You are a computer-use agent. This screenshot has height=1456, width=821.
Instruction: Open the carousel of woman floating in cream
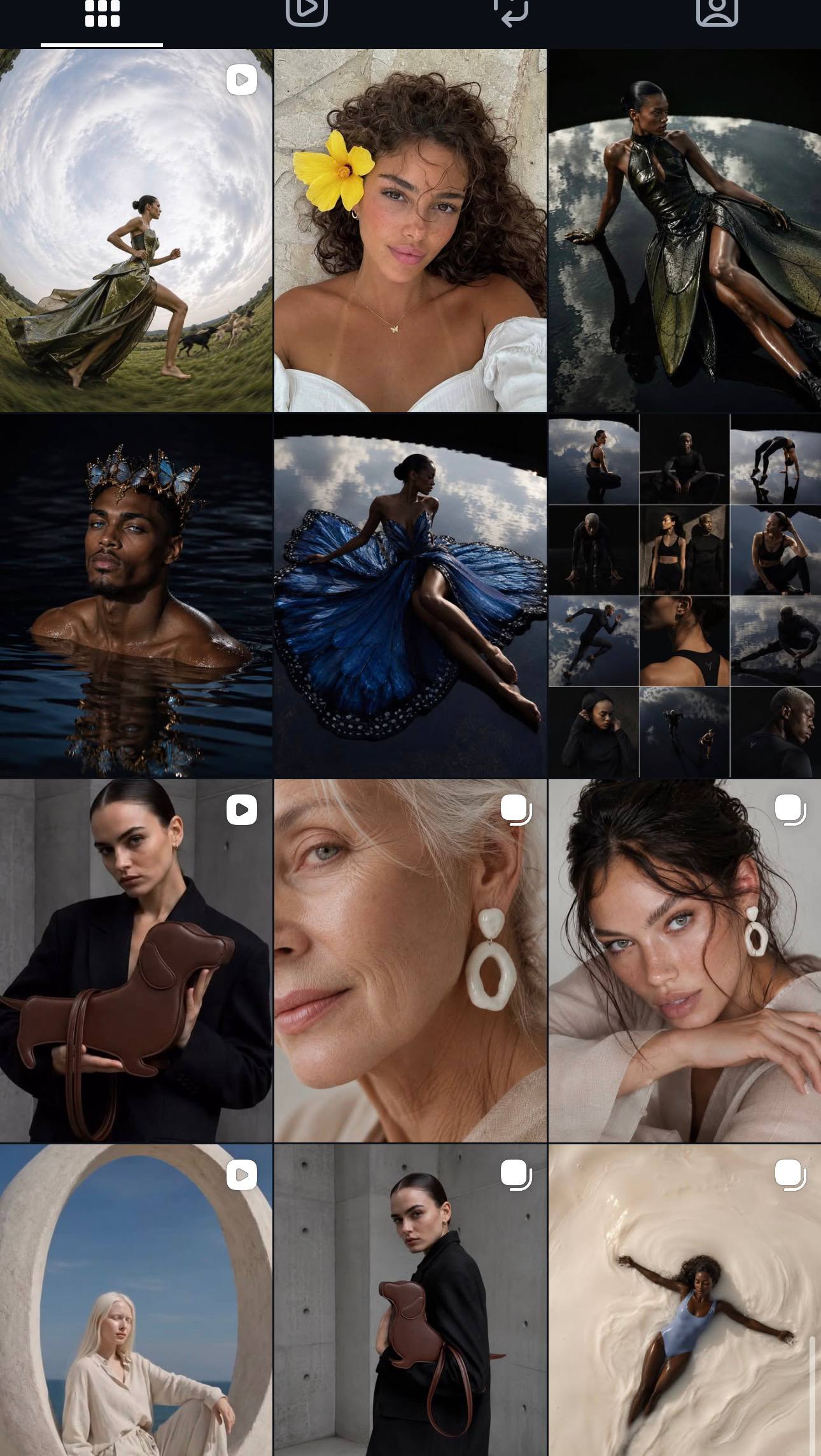click(x=685, y=1300)
